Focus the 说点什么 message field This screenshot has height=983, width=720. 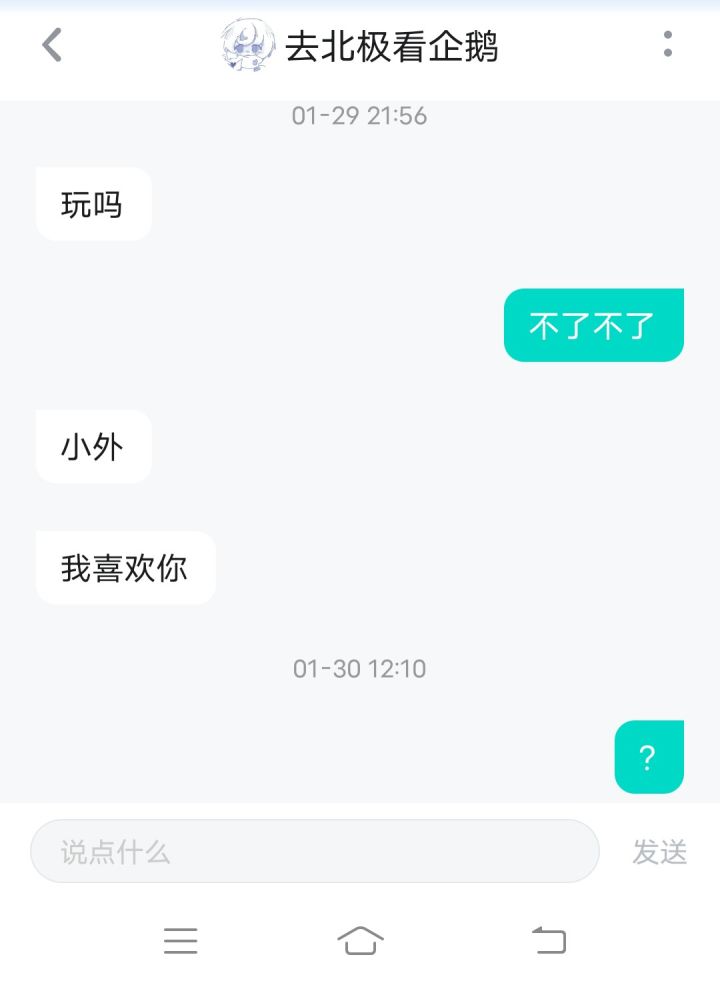tap(315, 851)
